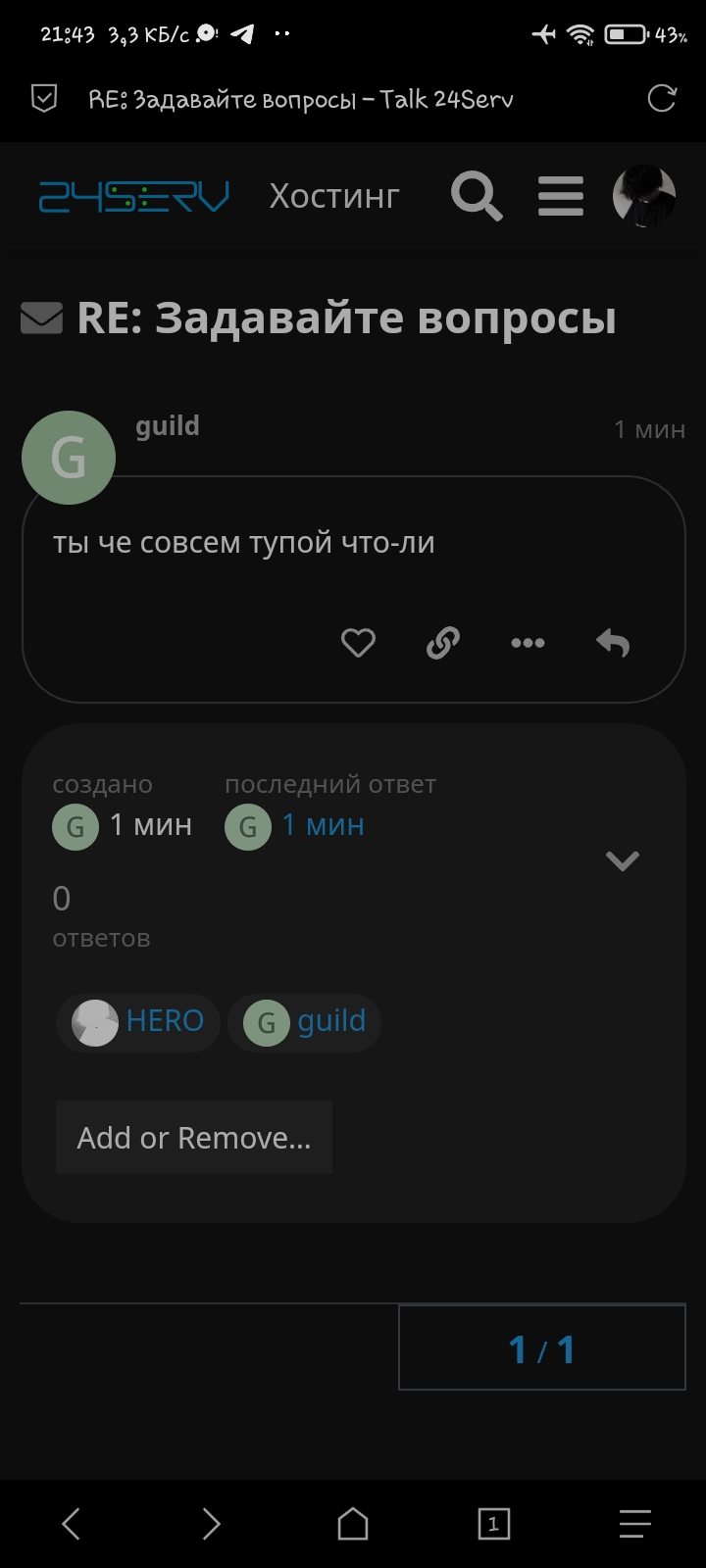The height and width of the screenshot is (1568, 706).
Task: Open the browser tabs switcher
Action: click(x=493, y=1524)
